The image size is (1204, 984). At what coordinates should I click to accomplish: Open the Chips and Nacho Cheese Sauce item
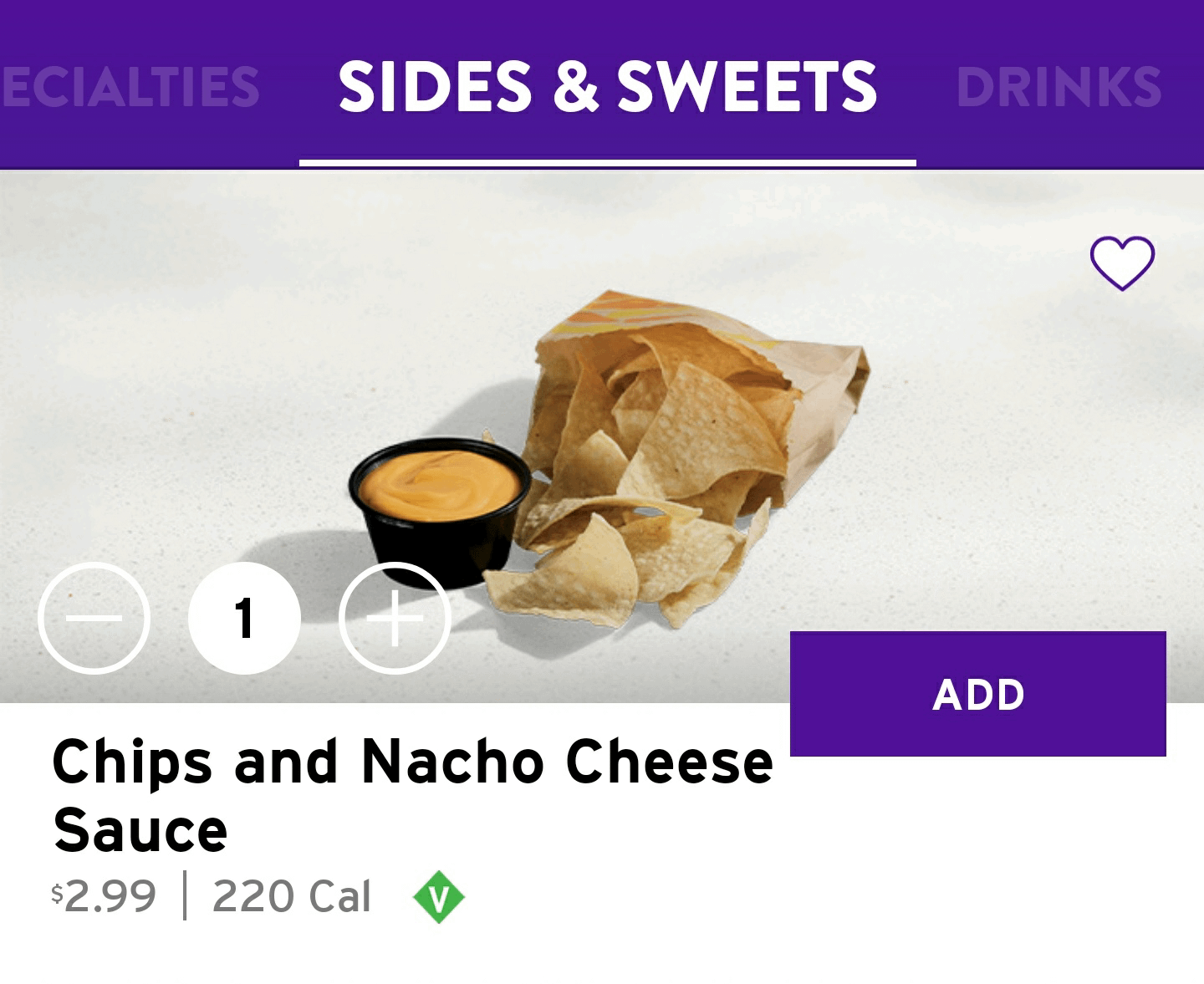pyautogui.click(x=413, y=794)
